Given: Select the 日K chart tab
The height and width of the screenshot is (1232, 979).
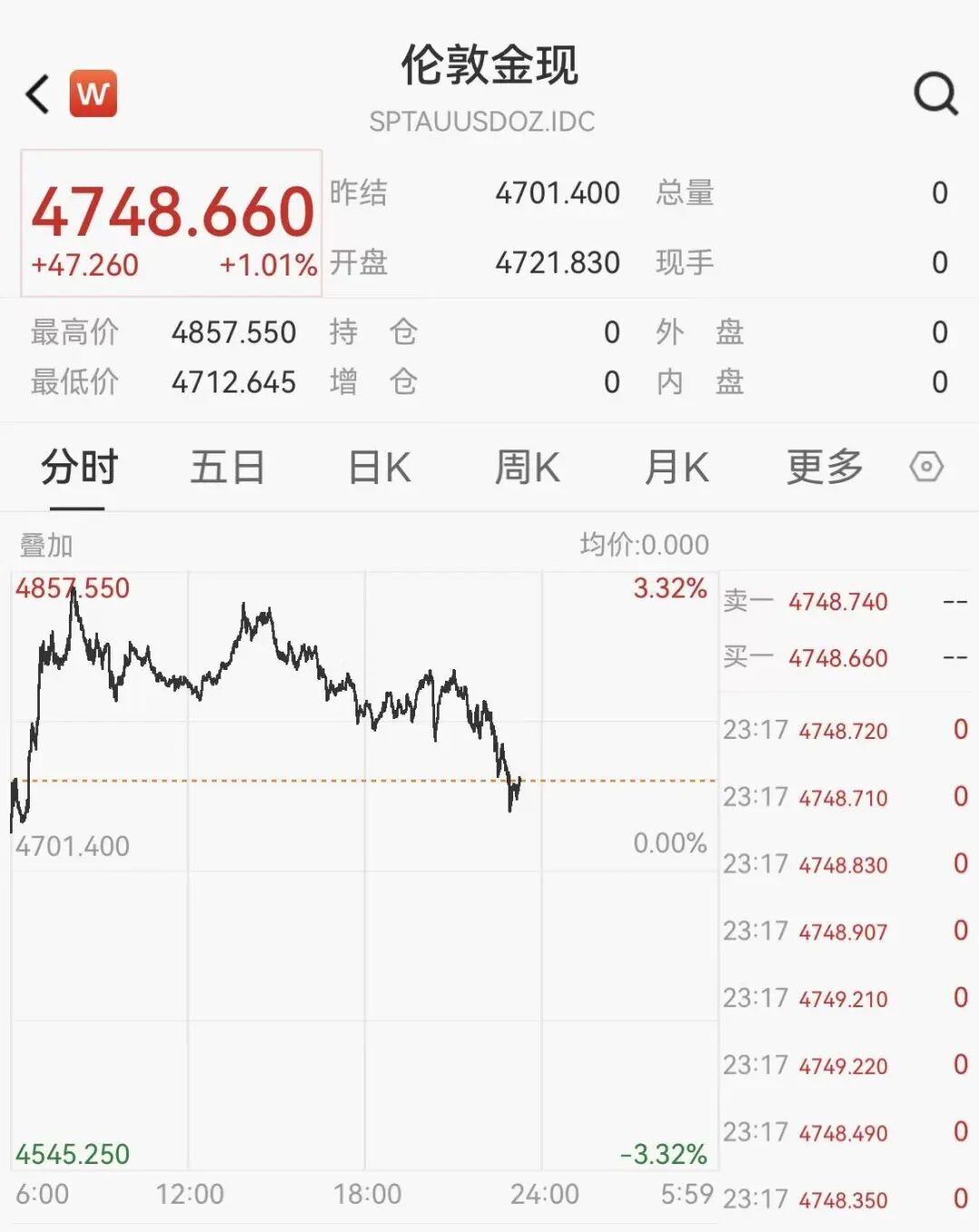Looking at the screenshot, I should pos(380,468).
